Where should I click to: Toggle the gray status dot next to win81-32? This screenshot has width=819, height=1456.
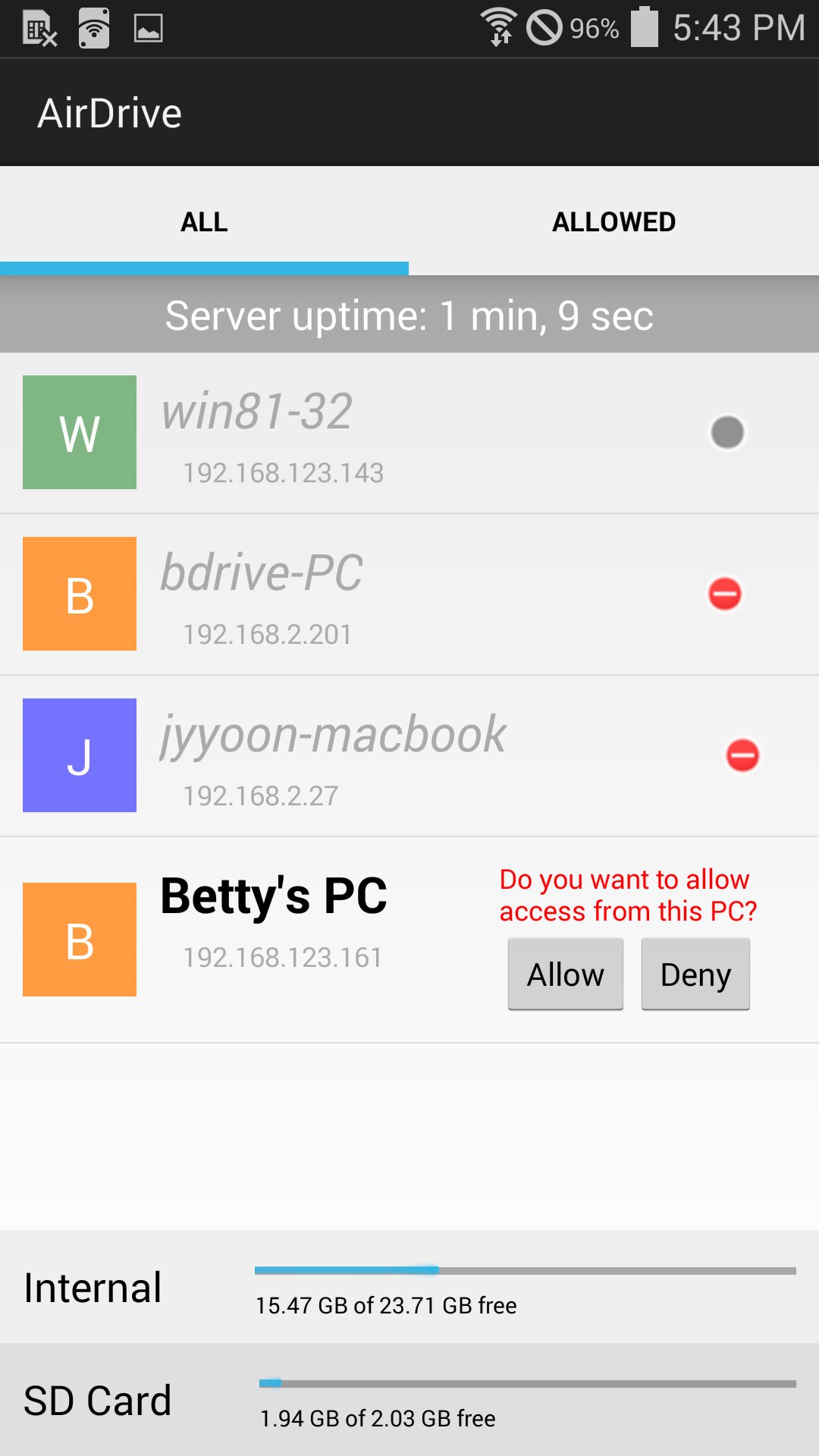(x=726, y=432)
